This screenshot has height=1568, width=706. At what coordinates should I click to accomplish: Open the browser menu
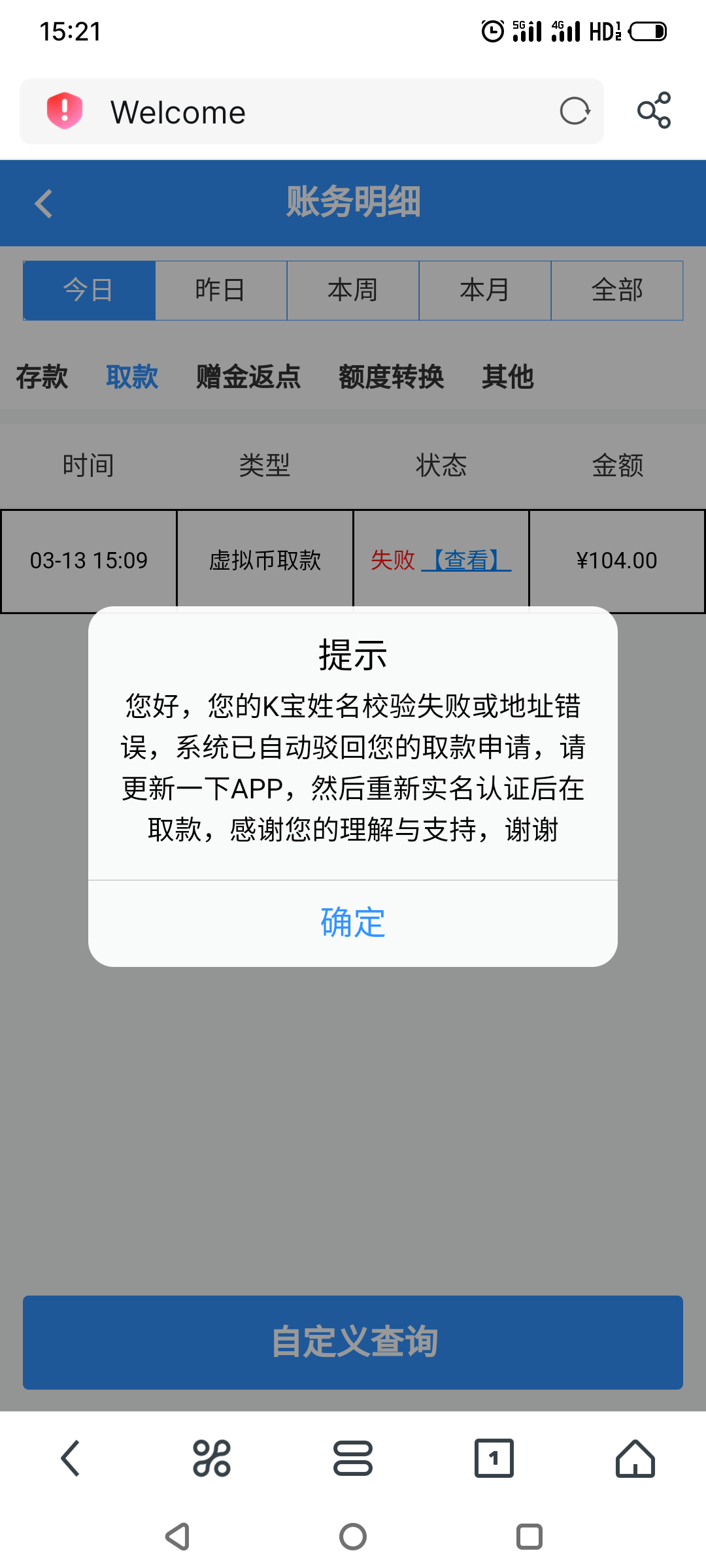[353, 1458]
